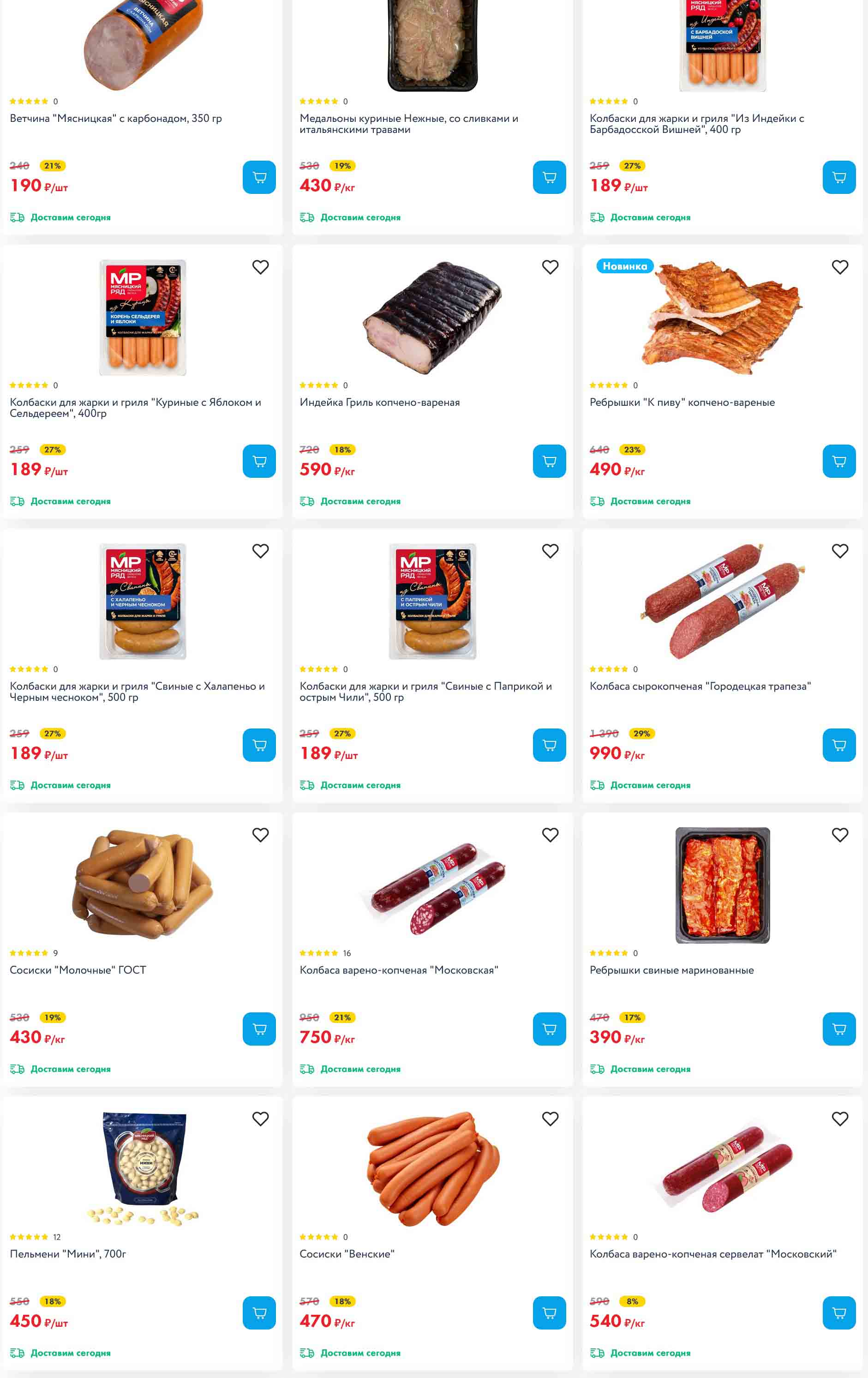Screen dimensions: 868x1378
Task: Add Пельмени "Мини" to cart
Action: click(x=259, y=1313)
